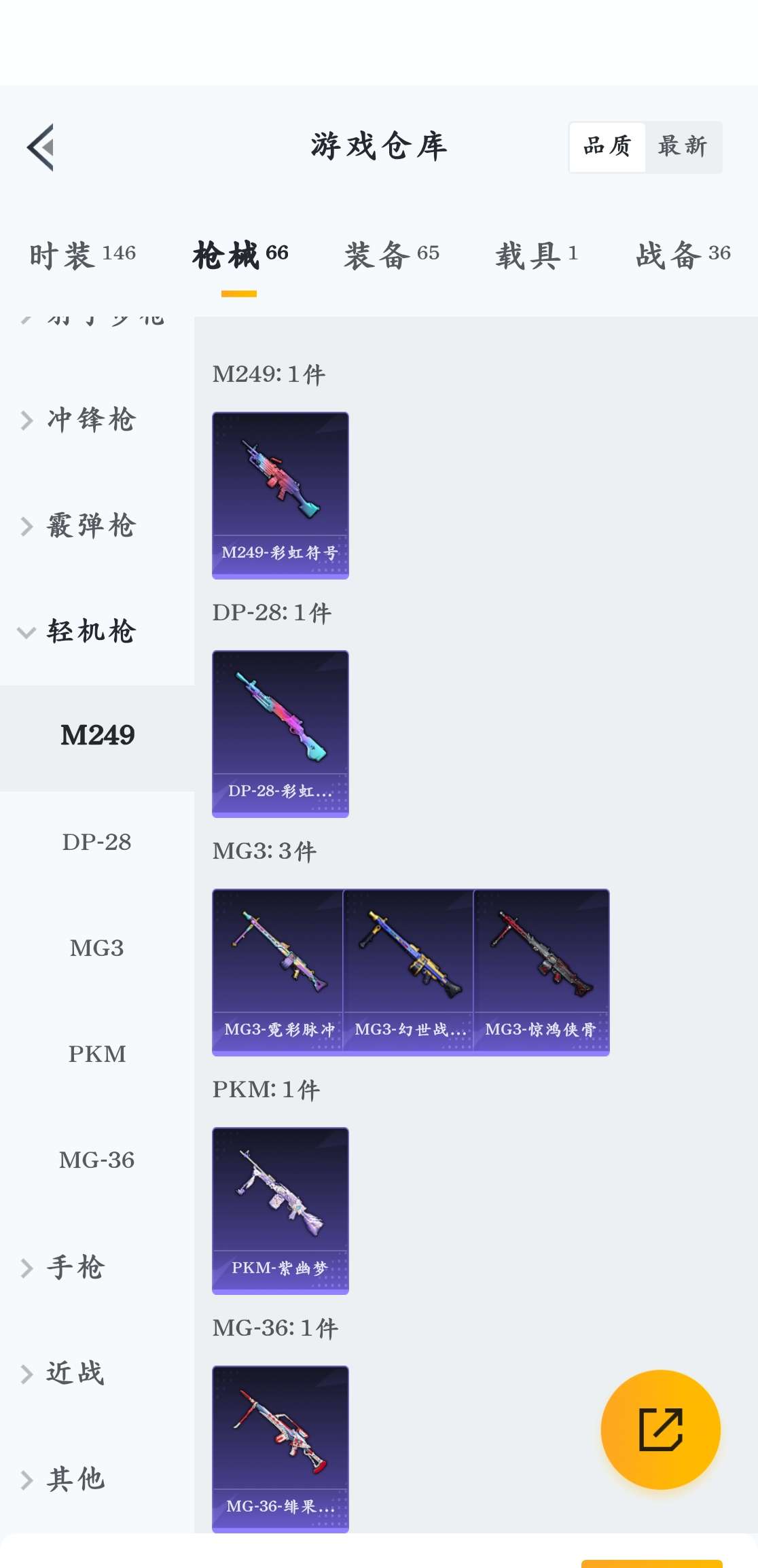Open the MG3-霓彩脉冲 skin card

pos(278,972)
